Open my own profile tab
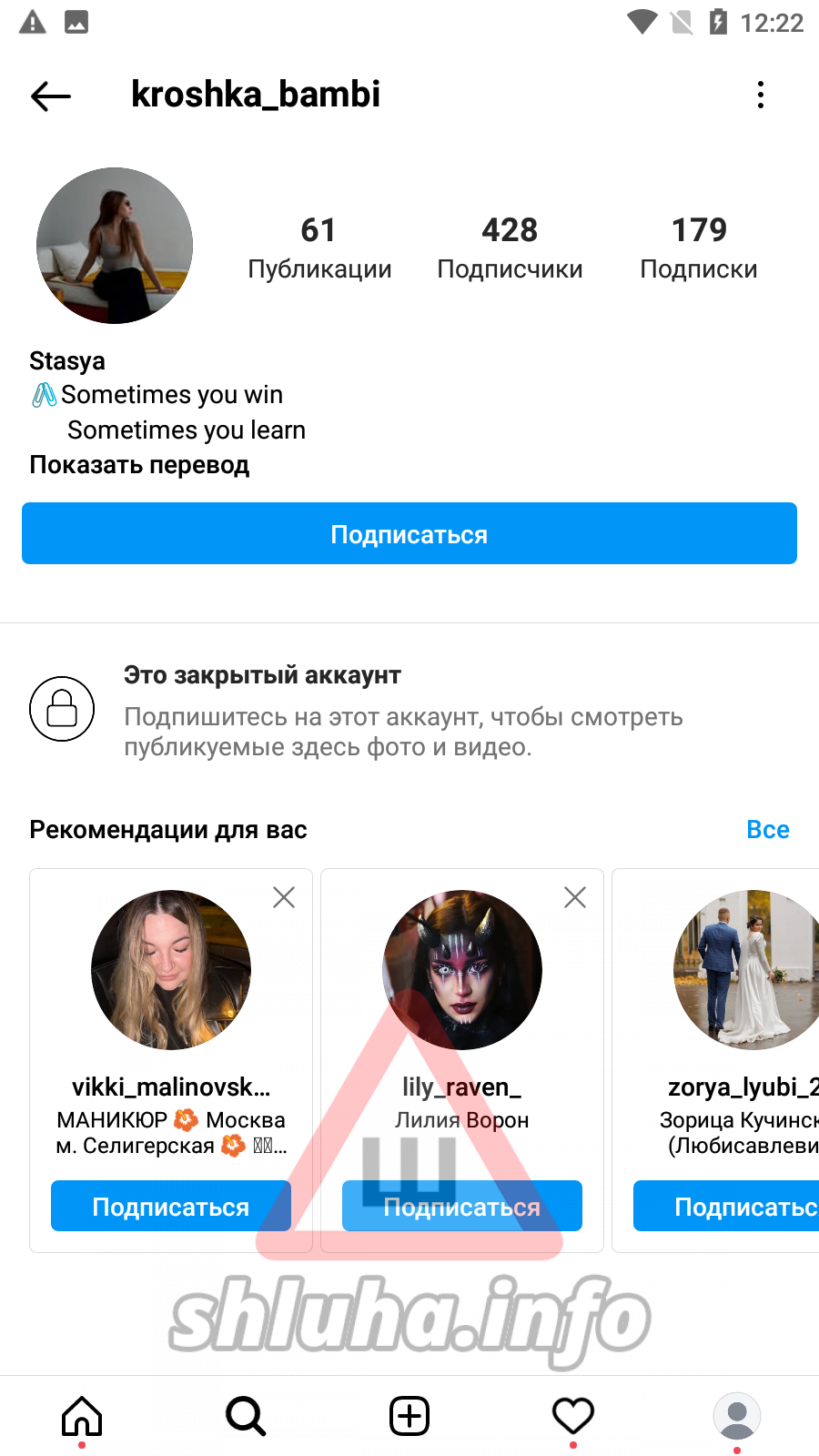The height and width of the screenshot is (1456, 819). tap(737, 1416)
